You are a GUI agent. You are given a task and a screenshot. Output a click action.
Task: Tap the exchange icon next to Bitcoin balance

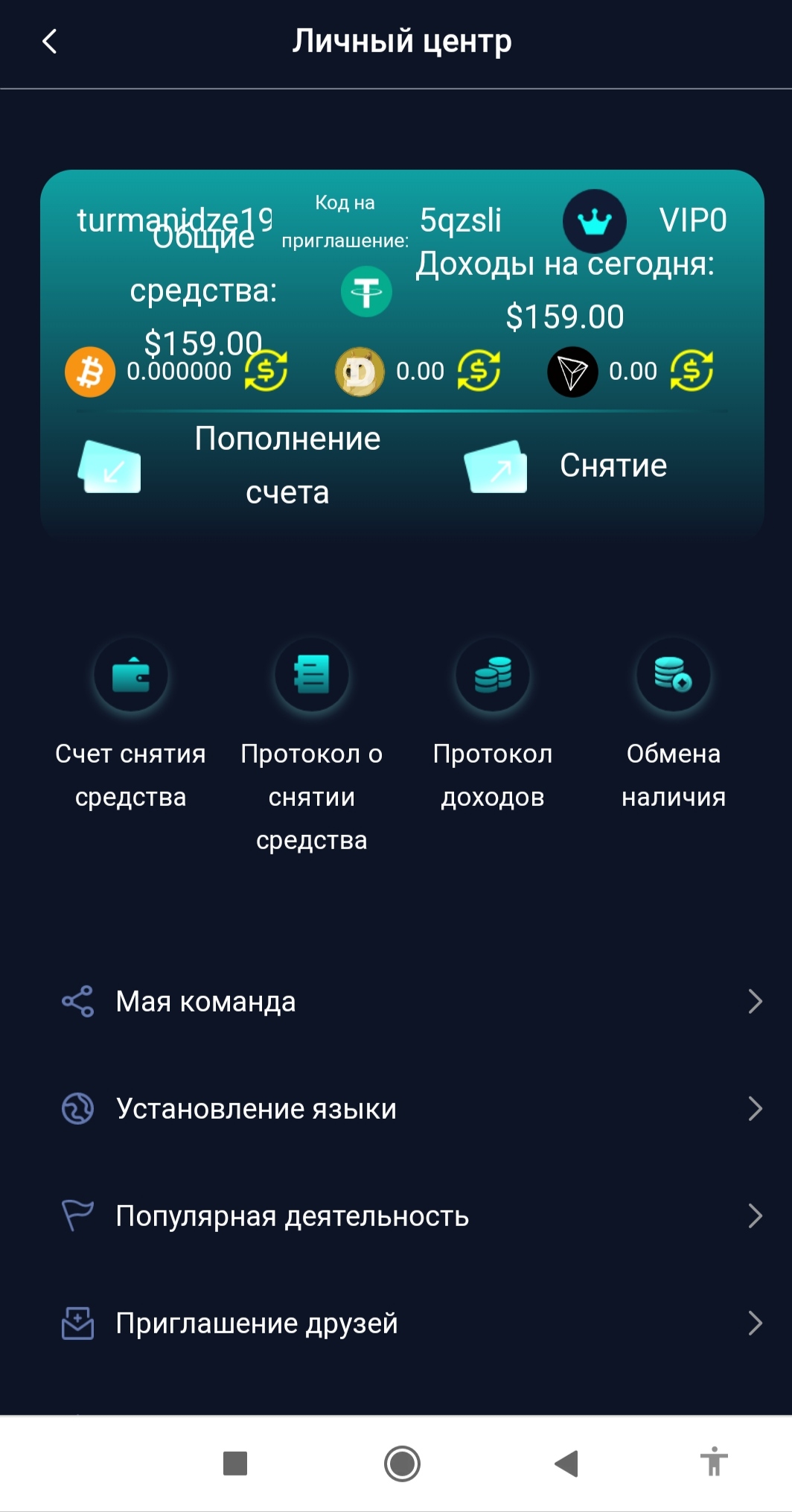(x=266, y=371)
